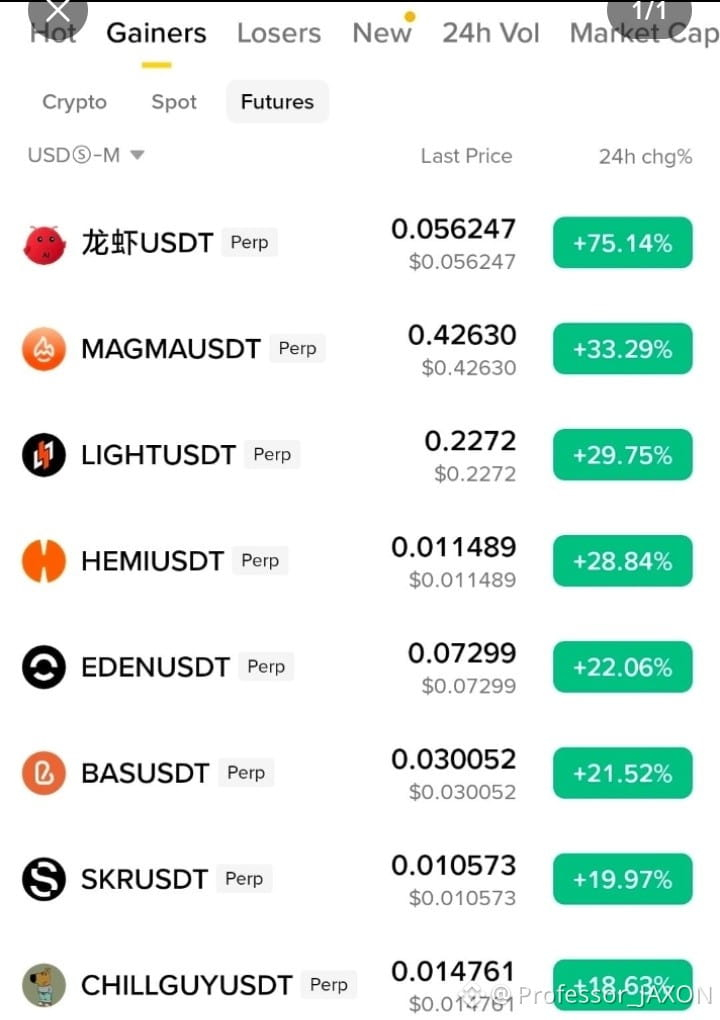Switch to the 24h Vol tab

(490, 33)
